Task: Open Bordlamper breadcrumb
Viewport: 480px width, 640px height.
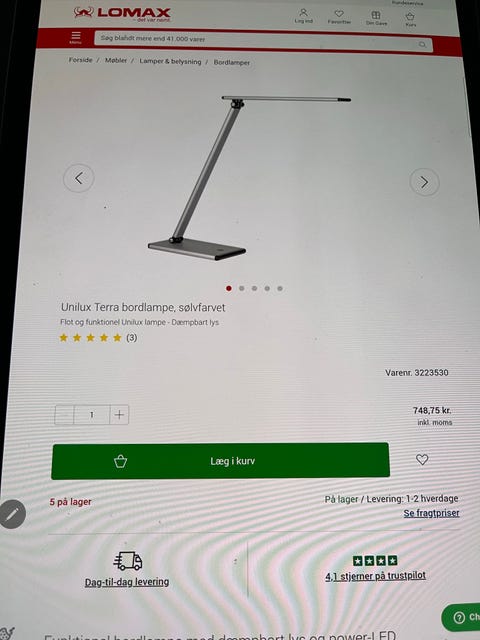Action: [x=231, y=62]
